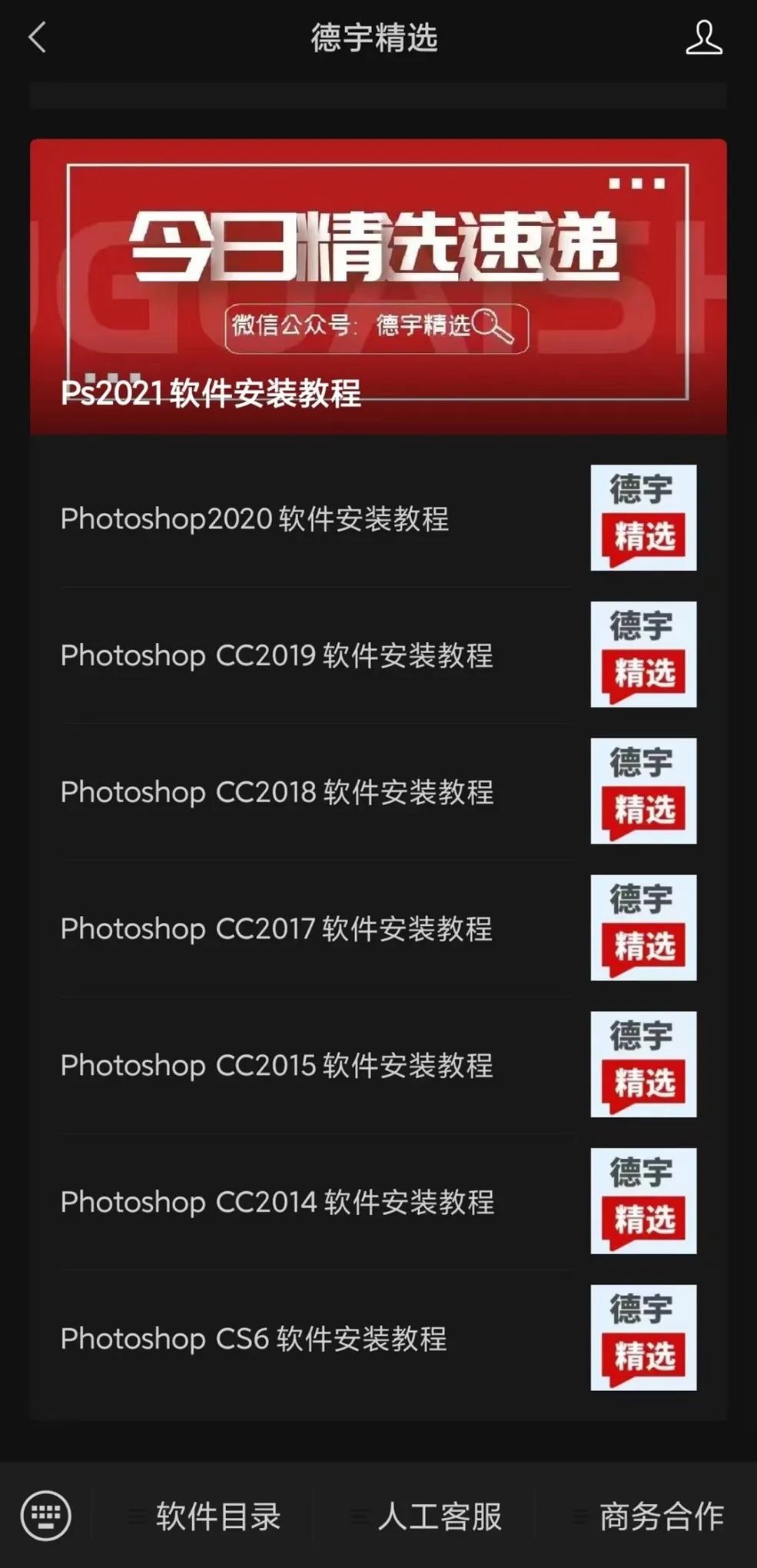Click the back arrow at top left
The height and width of the screenshot is (1568, 757).
37,38
